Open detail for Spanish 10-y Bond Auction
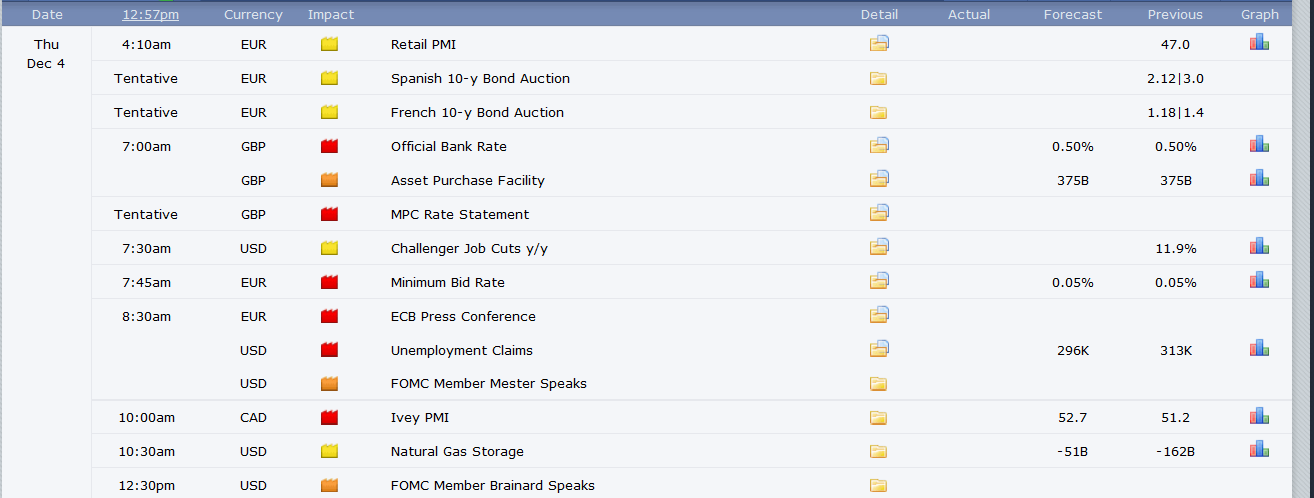Screen dimensions: 1314x498 [878, 78]
